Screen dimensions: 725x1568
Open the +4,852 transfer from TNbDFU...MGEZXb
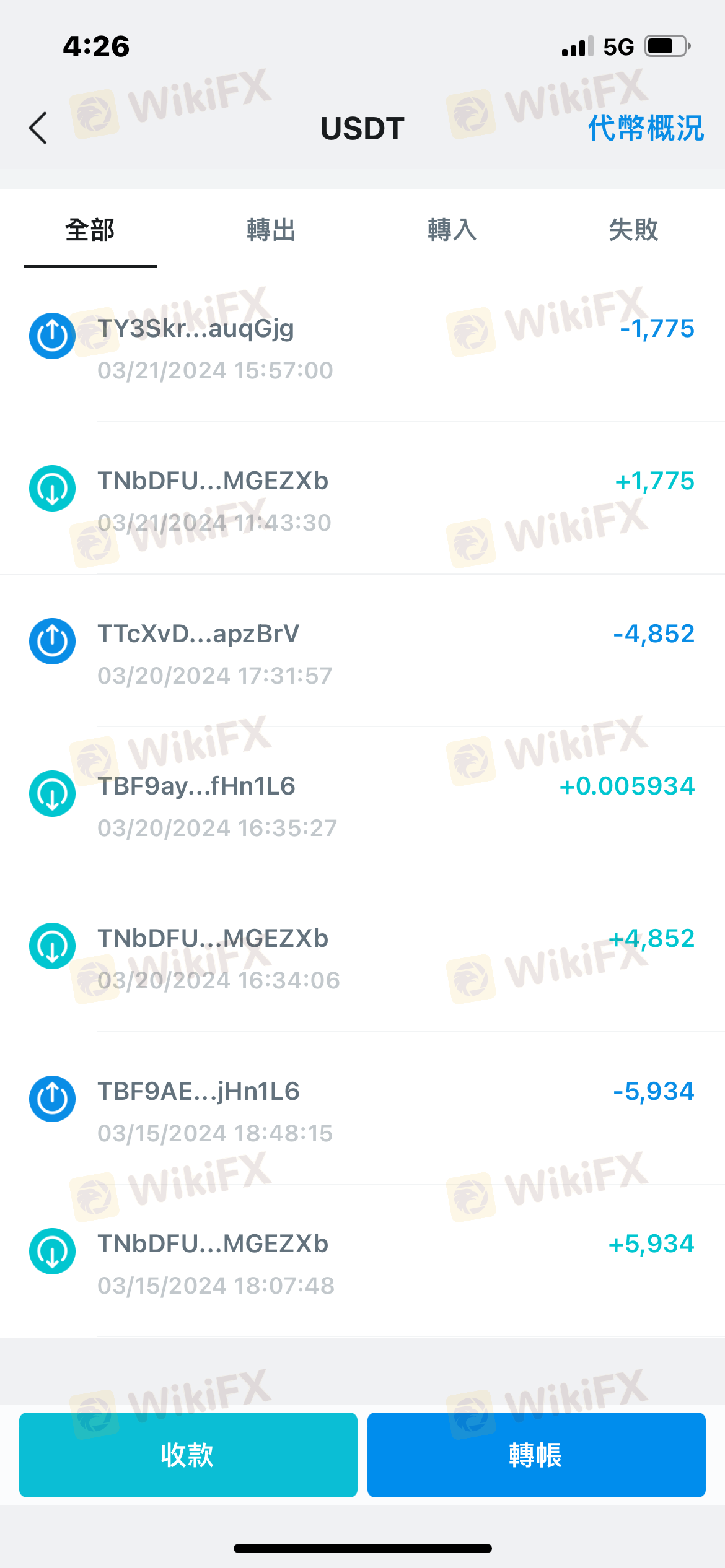[x=362, y=956]
